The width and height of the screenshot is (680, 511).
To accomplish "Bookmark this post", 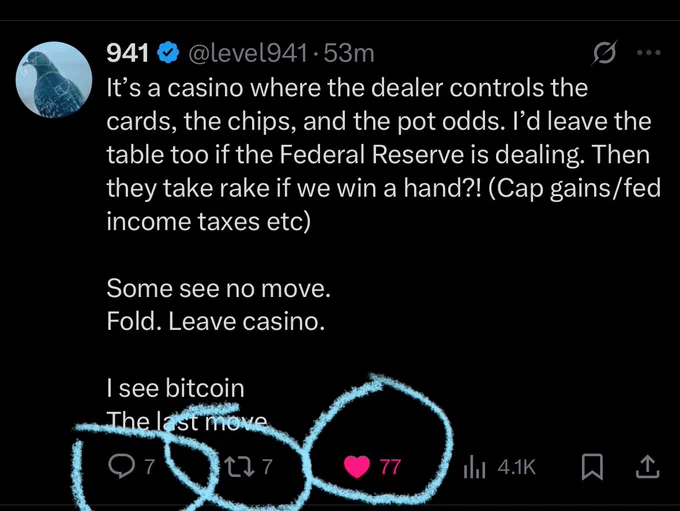I will [x=593, y=466].
